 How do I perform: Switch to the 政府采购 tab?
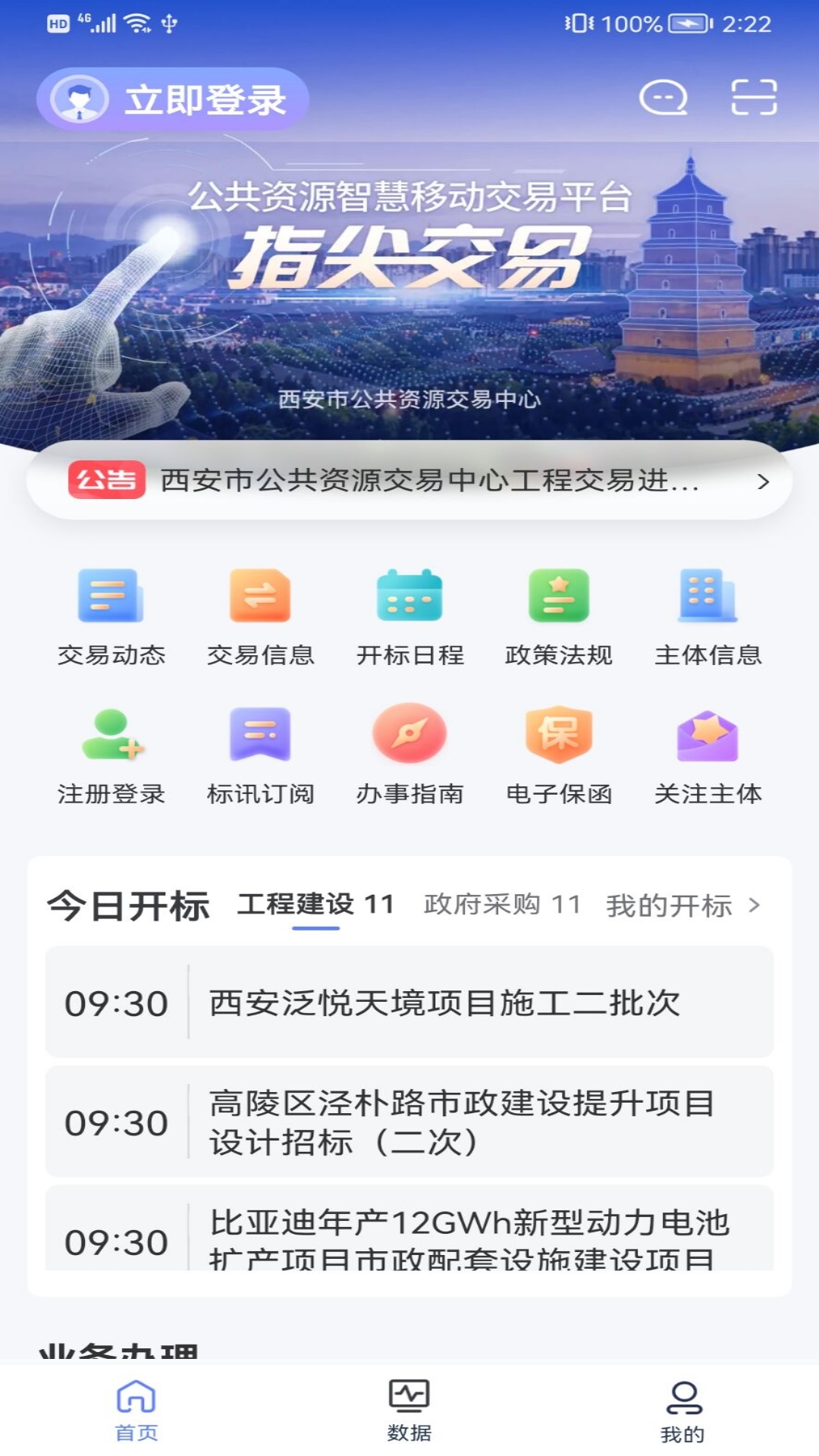coord(502,905)
